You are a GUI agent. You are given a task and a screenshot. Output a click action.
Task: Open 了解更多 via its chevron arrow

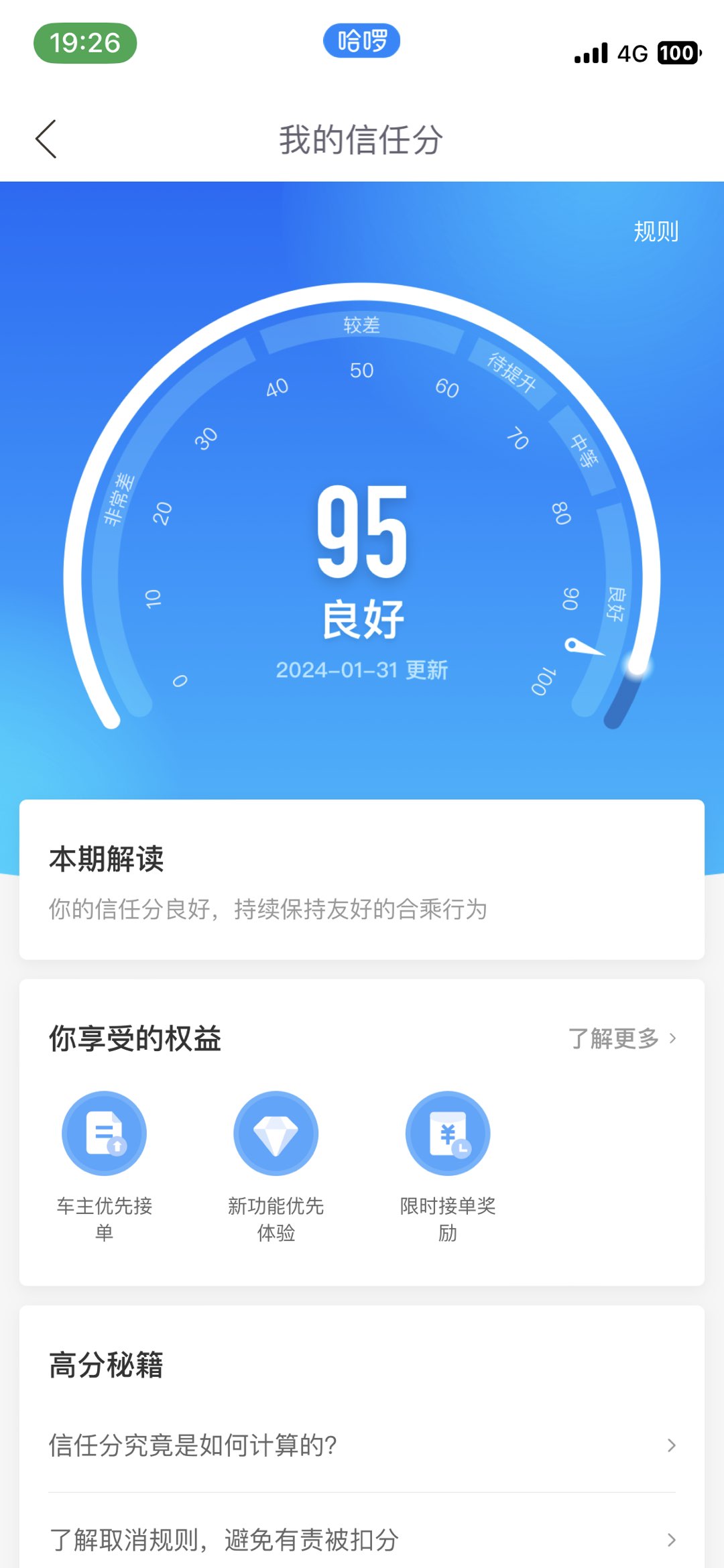point(672,1038)
